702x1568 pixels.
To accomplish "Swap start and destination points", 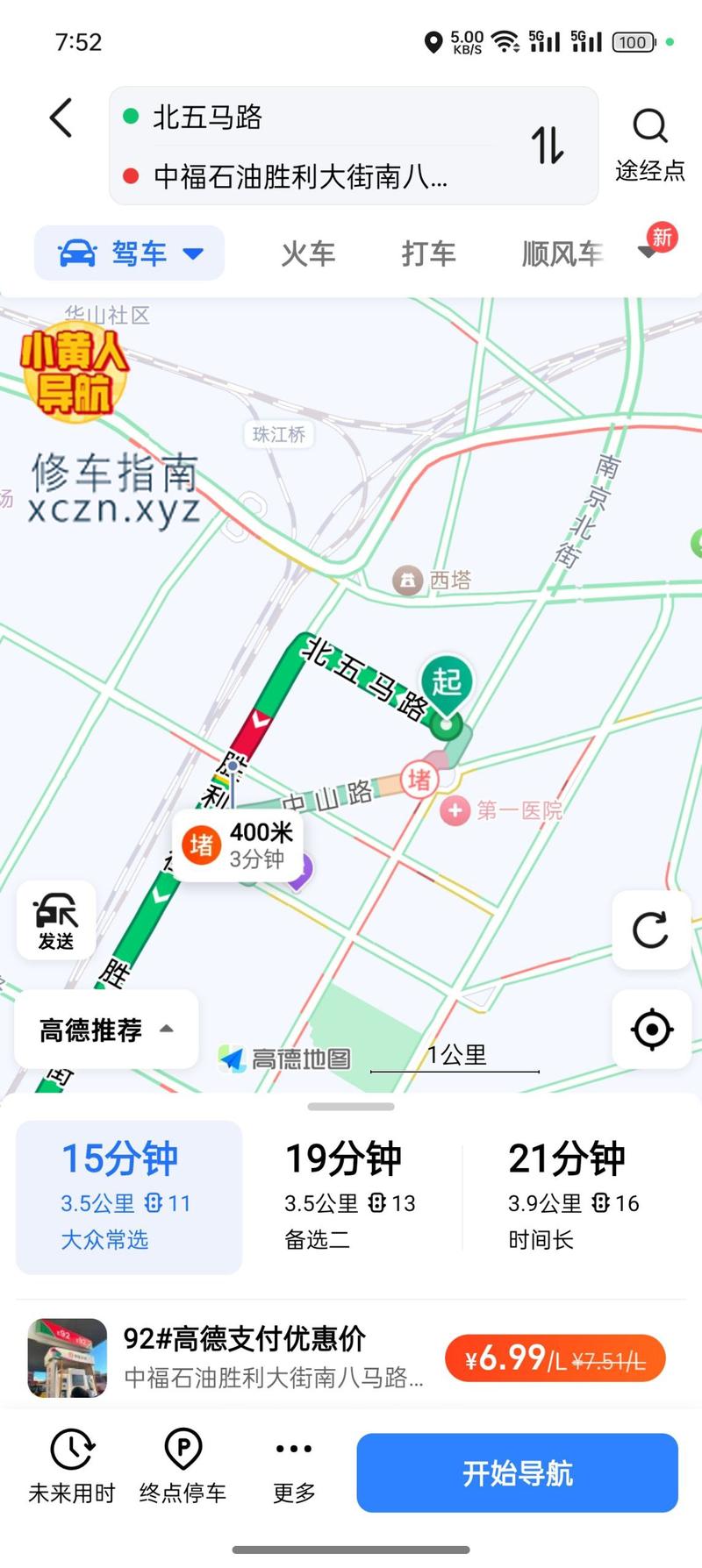I will [x=548, y=146].
